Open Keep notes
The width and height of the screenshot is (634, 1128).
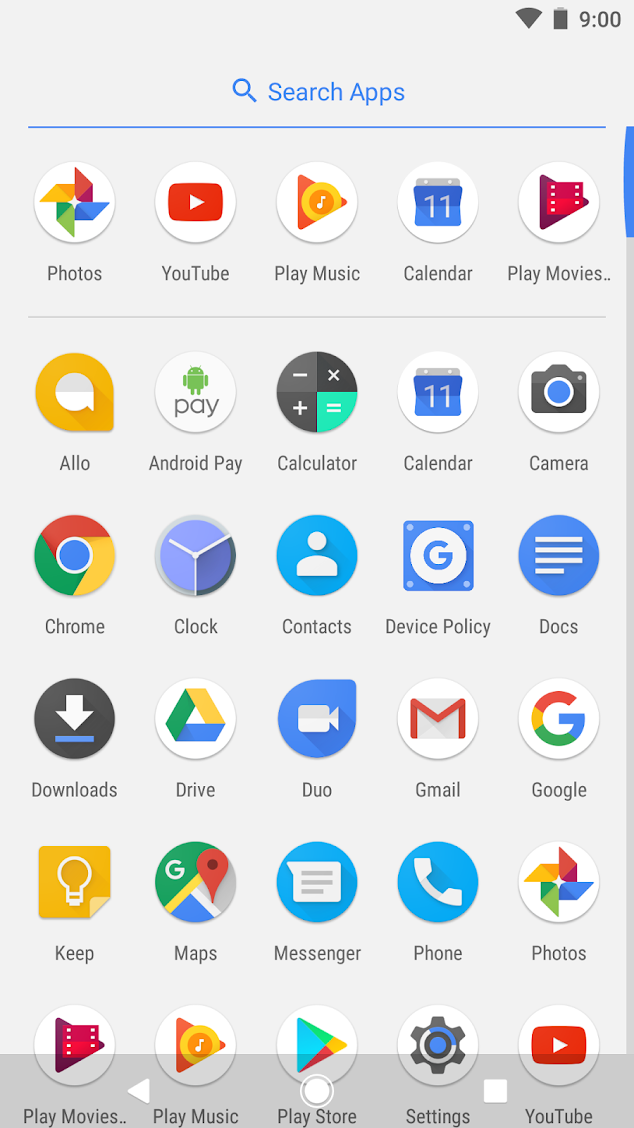(74, 881)
